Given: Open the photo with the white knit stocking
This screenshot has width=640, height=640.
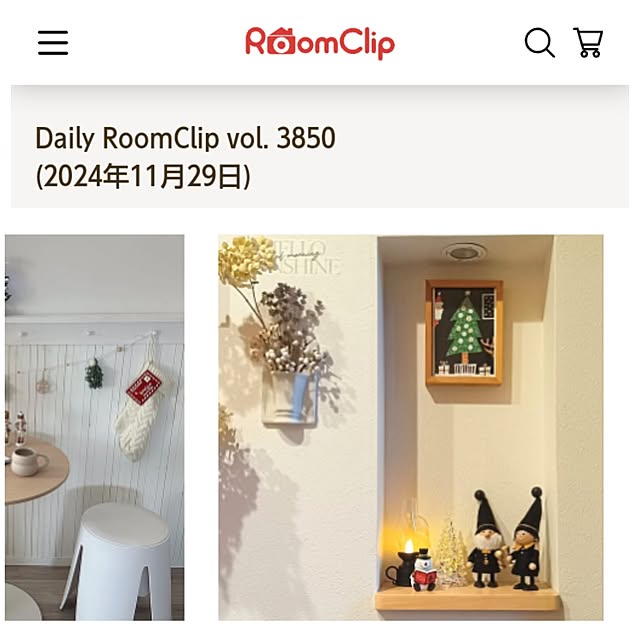Looking at the screenshot, I should (95, 427).
